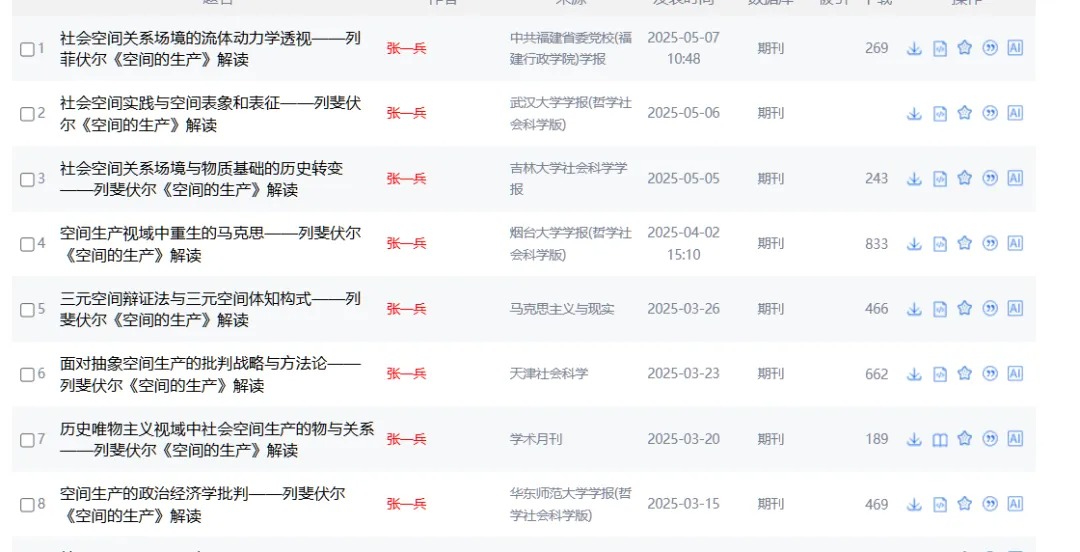Open source journal 天津社会科学
The image size is (1080, 552).
549,374
